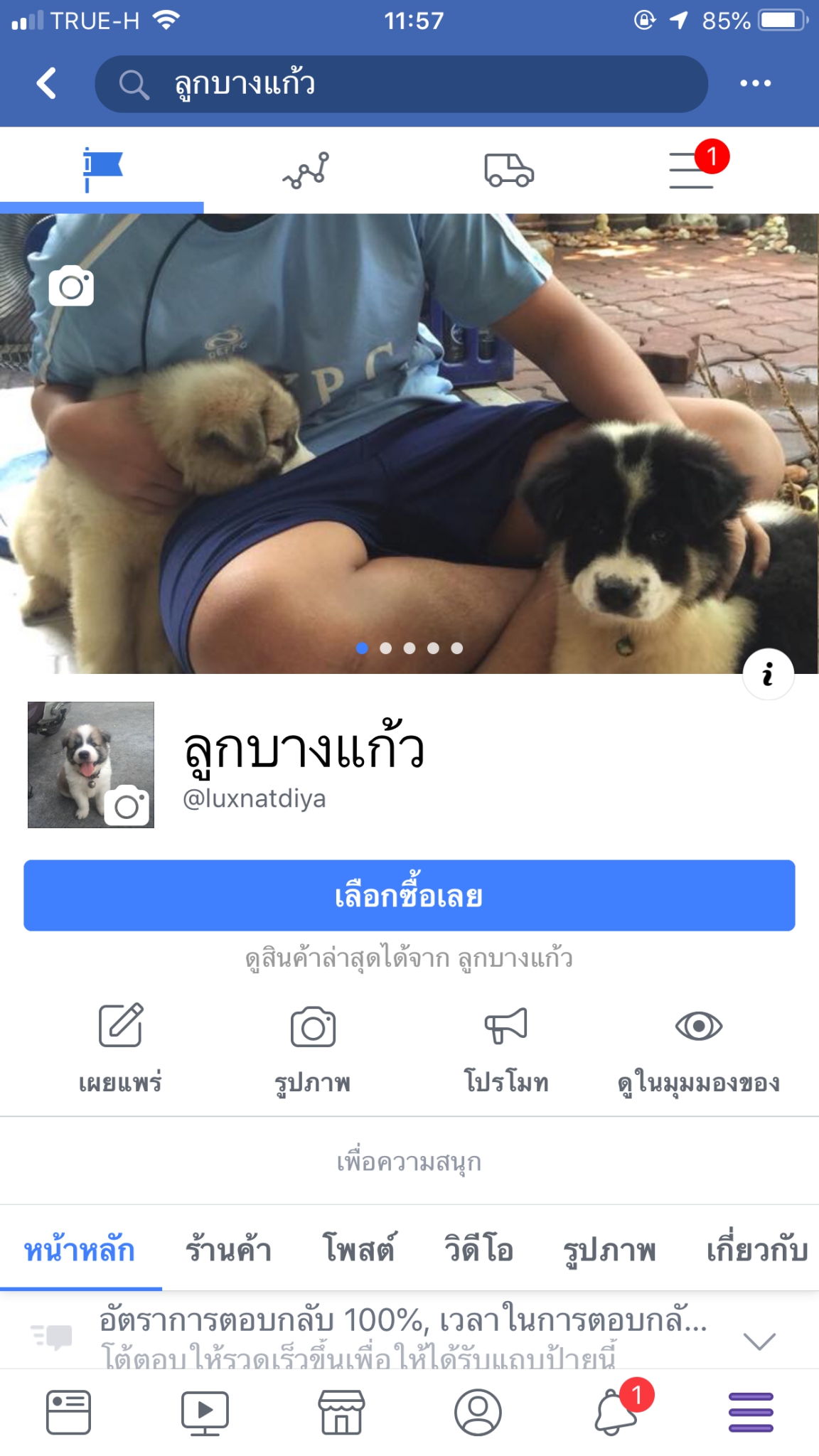The width and height of the screenshot is (819, 1456).
Task: Edit the page profile picture
Action: [x=127, y=806]
